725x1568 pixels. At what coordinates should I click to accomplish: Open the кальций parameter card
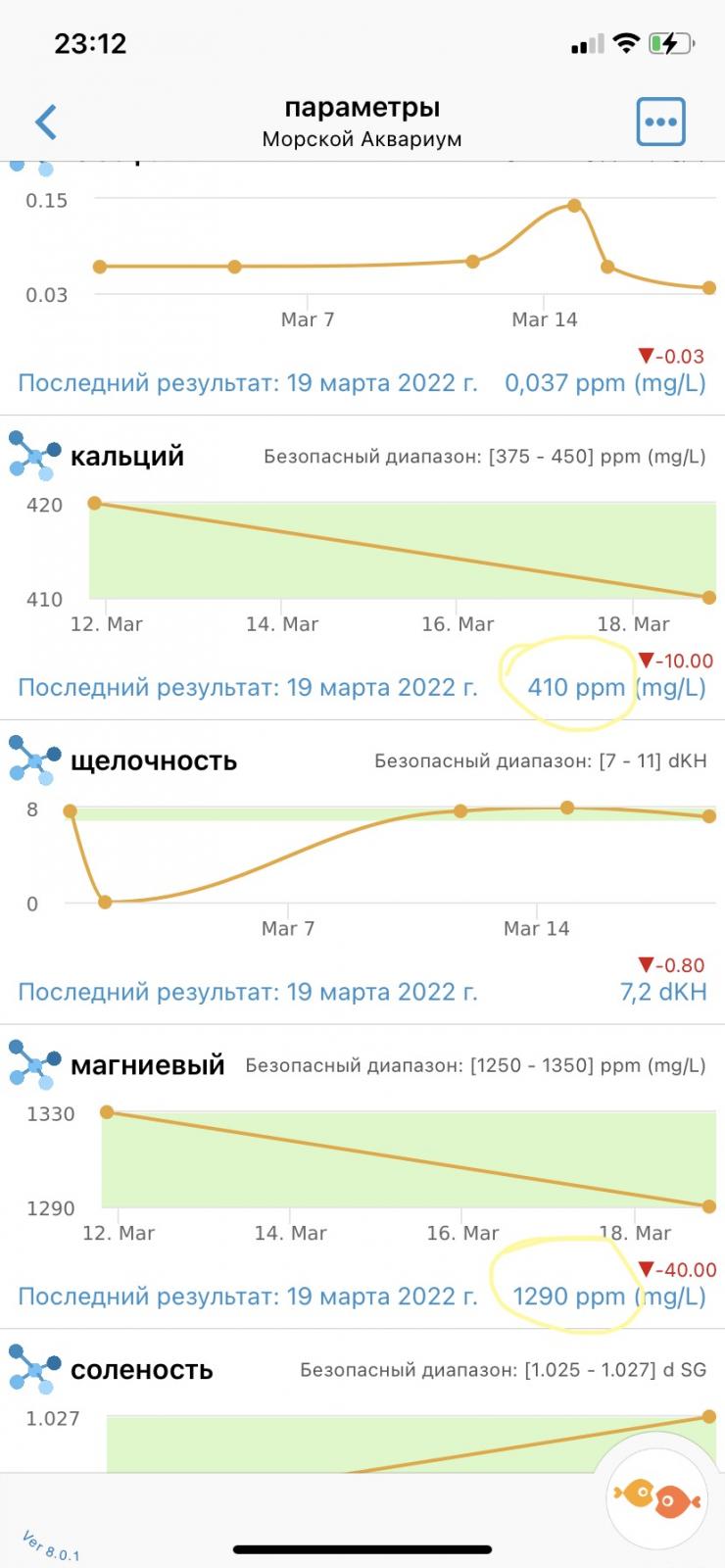pos(127,457)
